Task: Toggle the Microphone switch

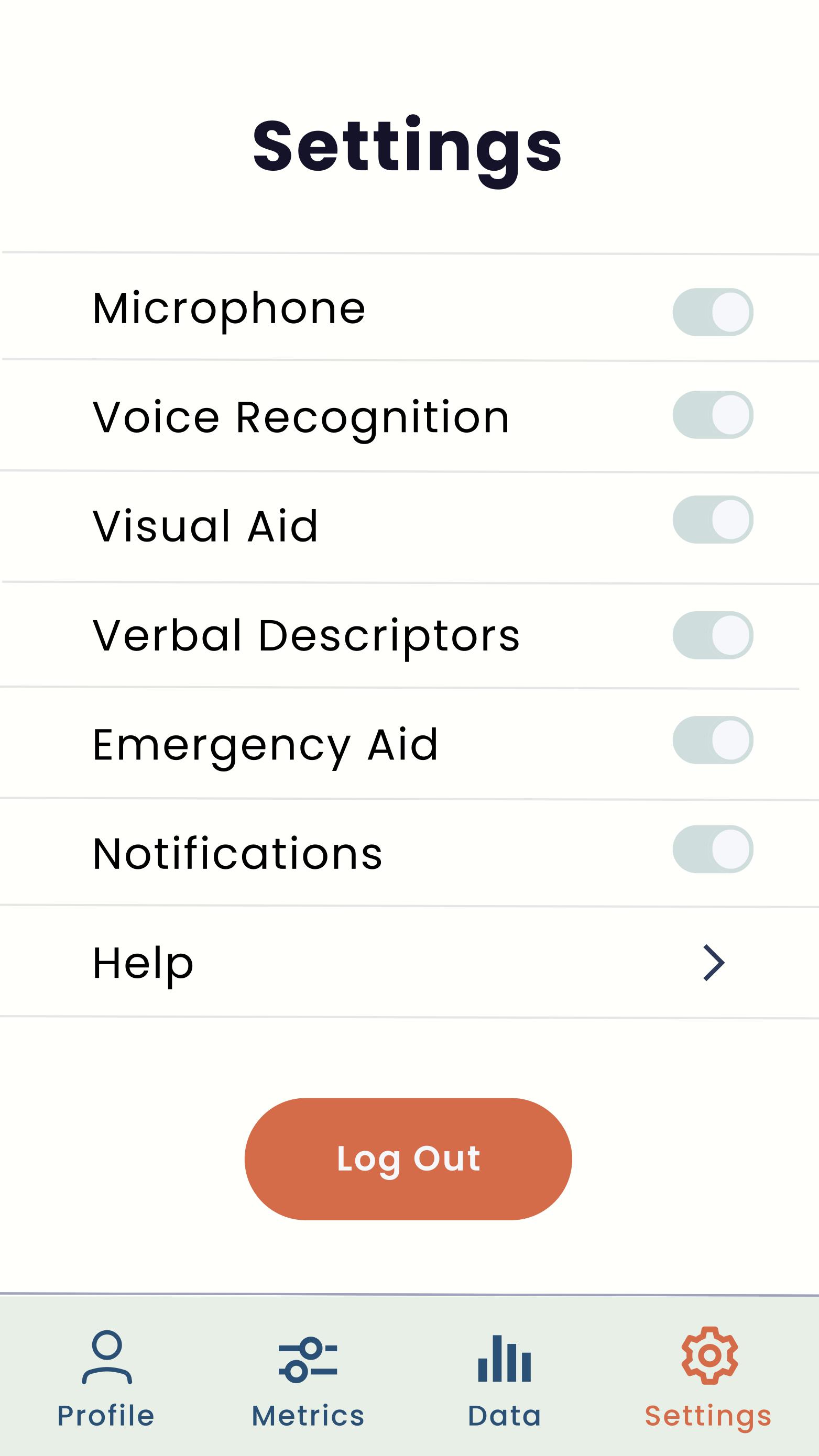Action: click(712, 312)
